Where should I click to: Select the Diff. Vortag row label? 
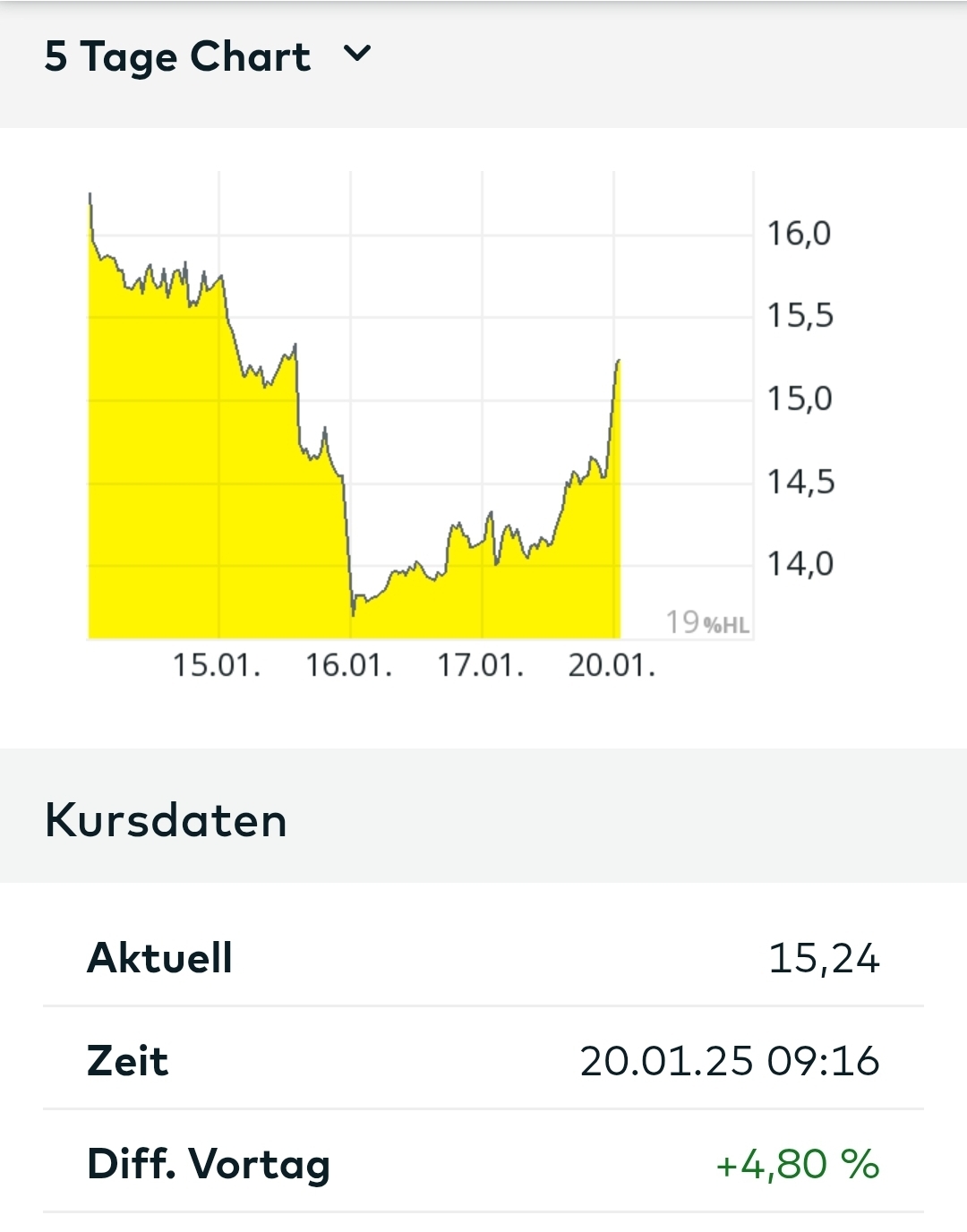coord(207,1164)
